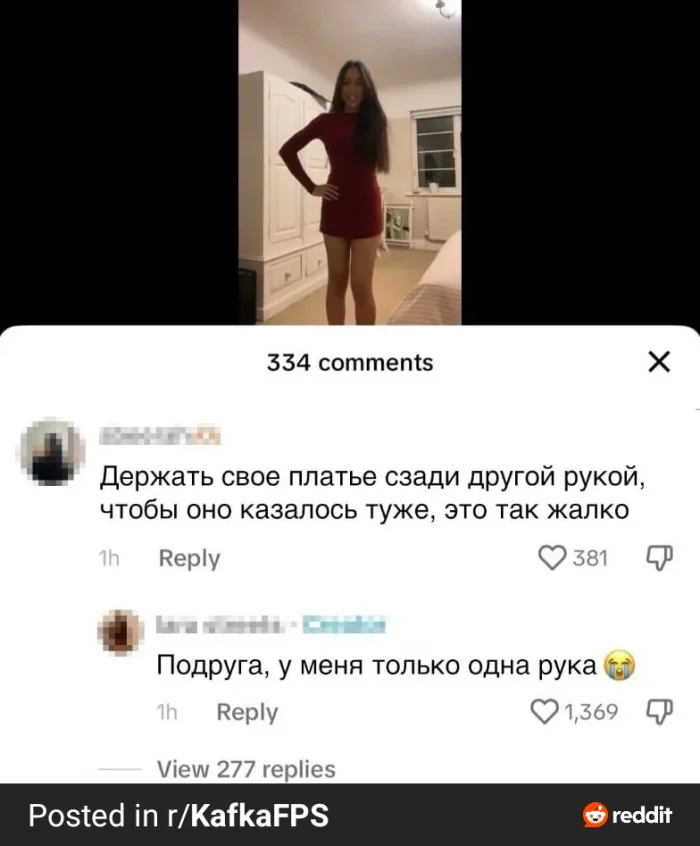
Task: Reply to the 381-like comment
Action: 189,558
